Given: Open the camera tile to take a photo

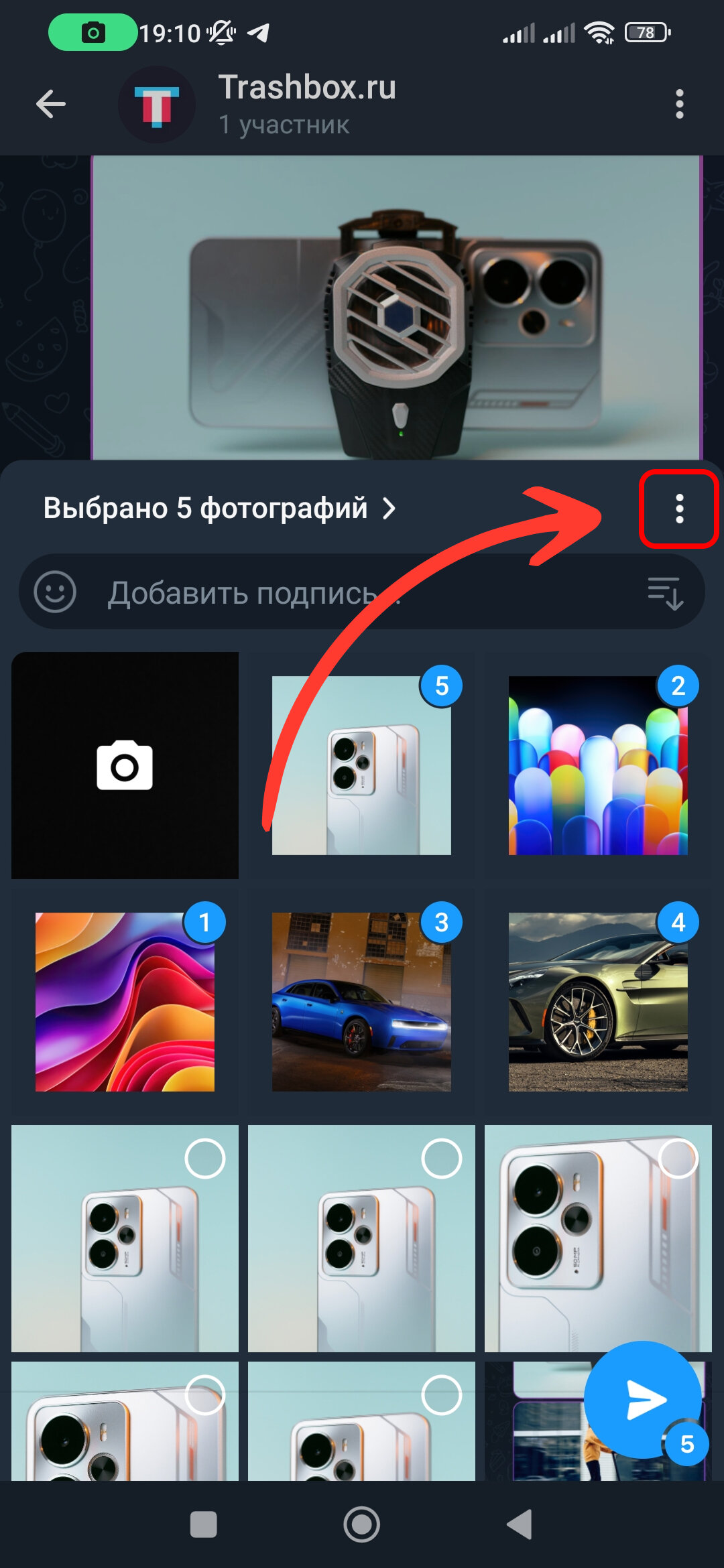Looking at the screenshot, I should click(125, 765).
